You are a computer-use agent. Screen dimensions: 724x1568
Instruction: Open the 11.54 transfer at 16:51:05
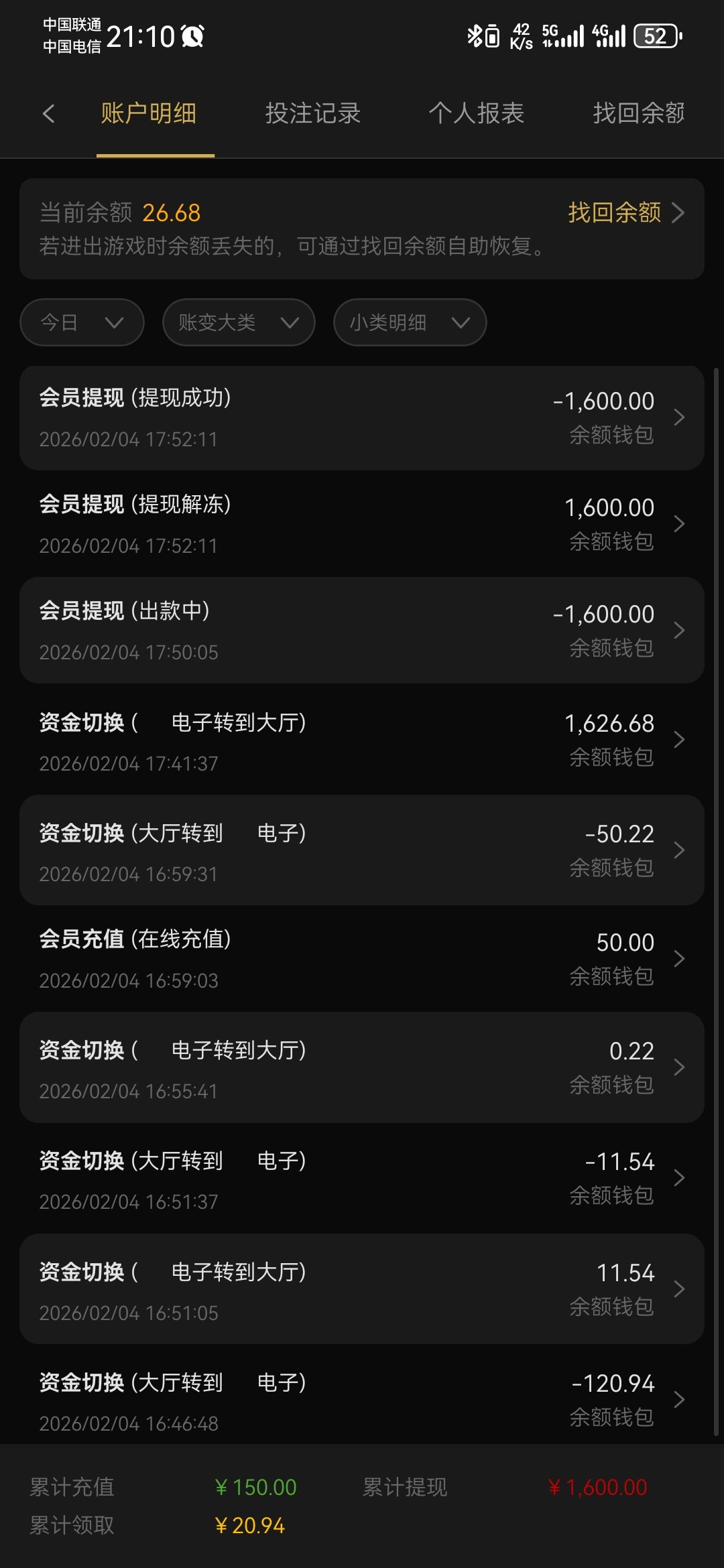pyautogui.click(x=362, y=1289)
